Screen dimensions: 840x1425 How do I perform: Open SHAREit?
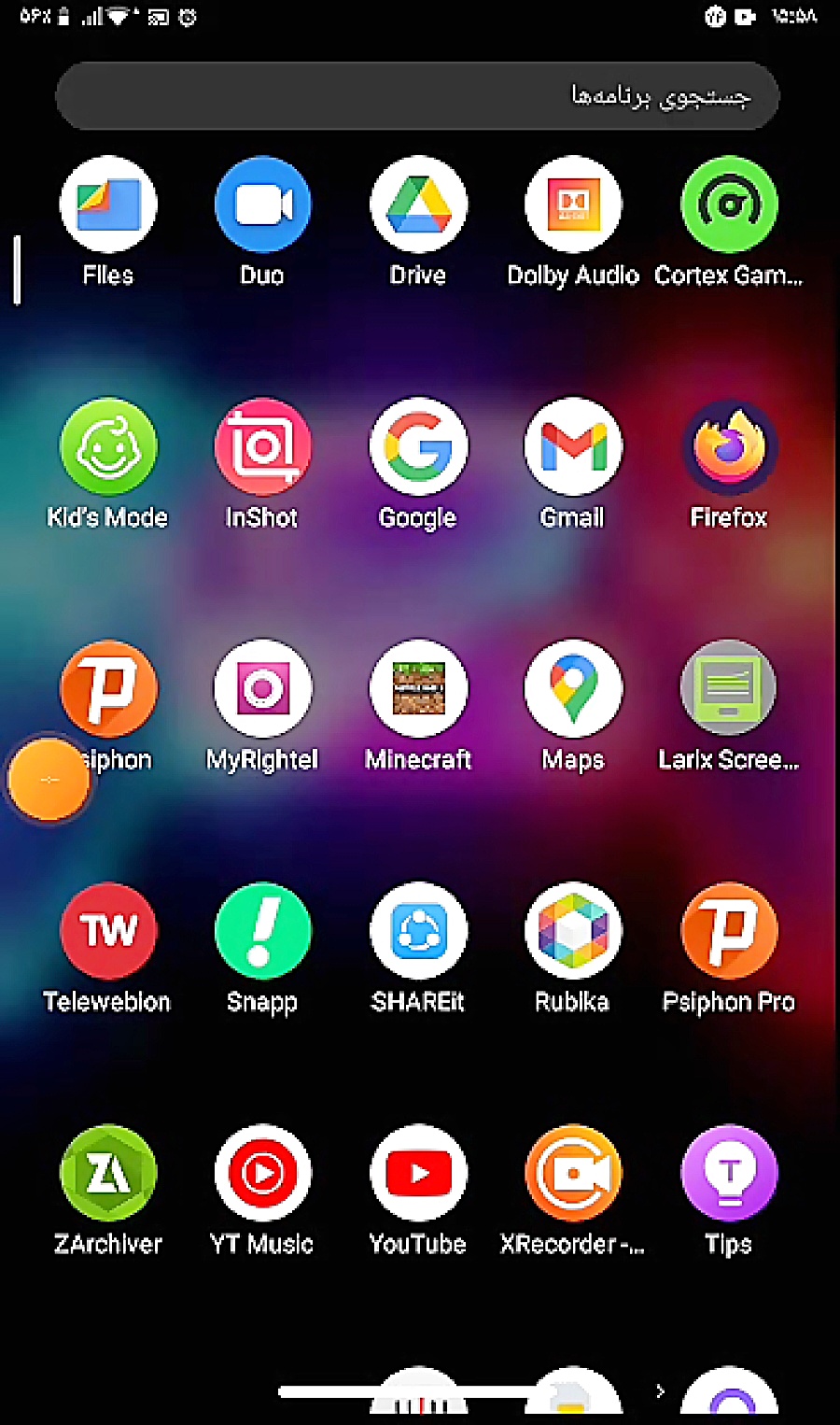coord(418,931)
